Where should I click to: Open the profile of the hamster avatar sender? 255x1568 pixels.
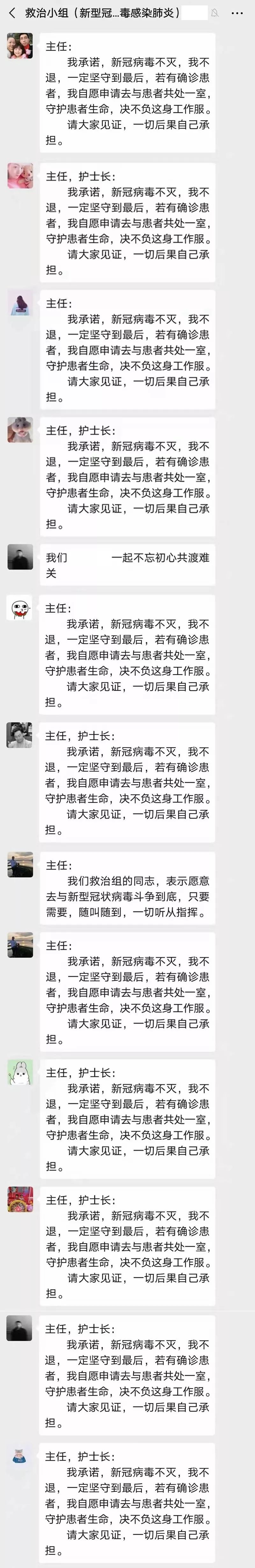(20, 431)
